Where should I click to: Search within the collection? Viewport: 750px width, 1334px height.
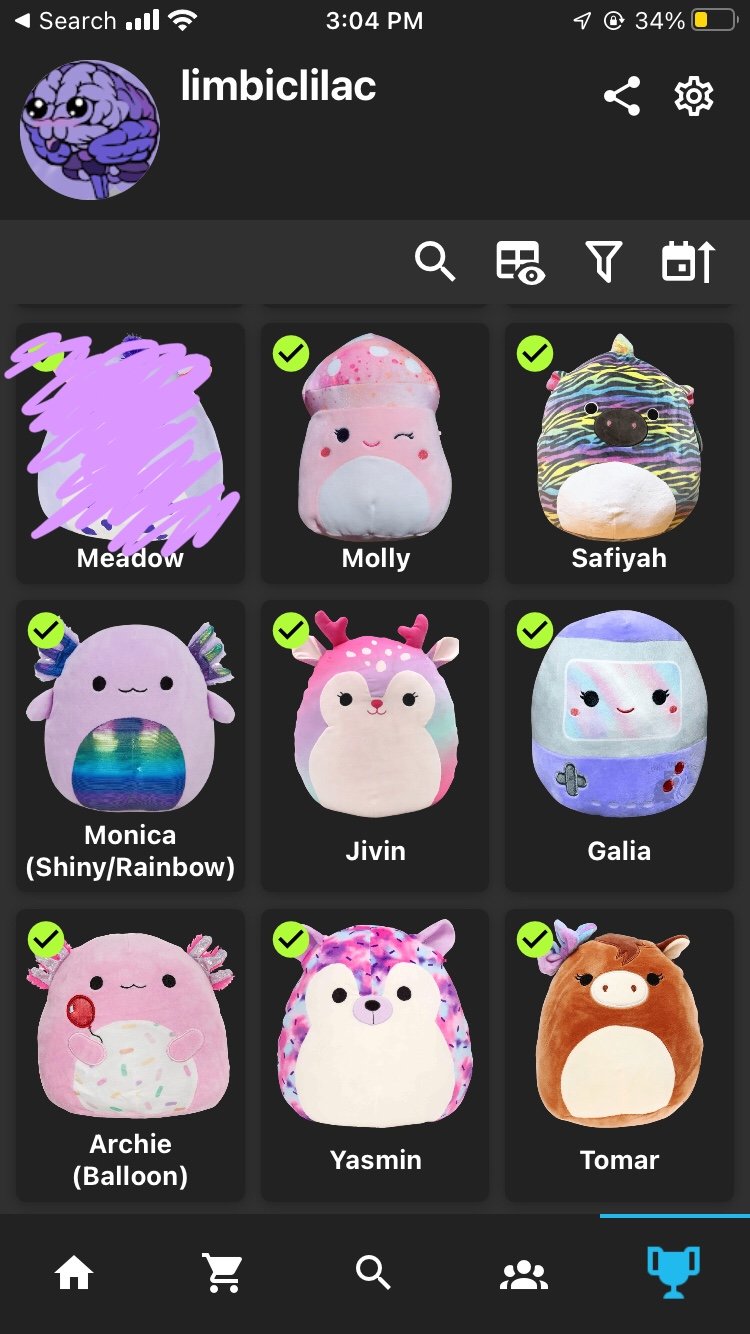(x=435, y=262)
